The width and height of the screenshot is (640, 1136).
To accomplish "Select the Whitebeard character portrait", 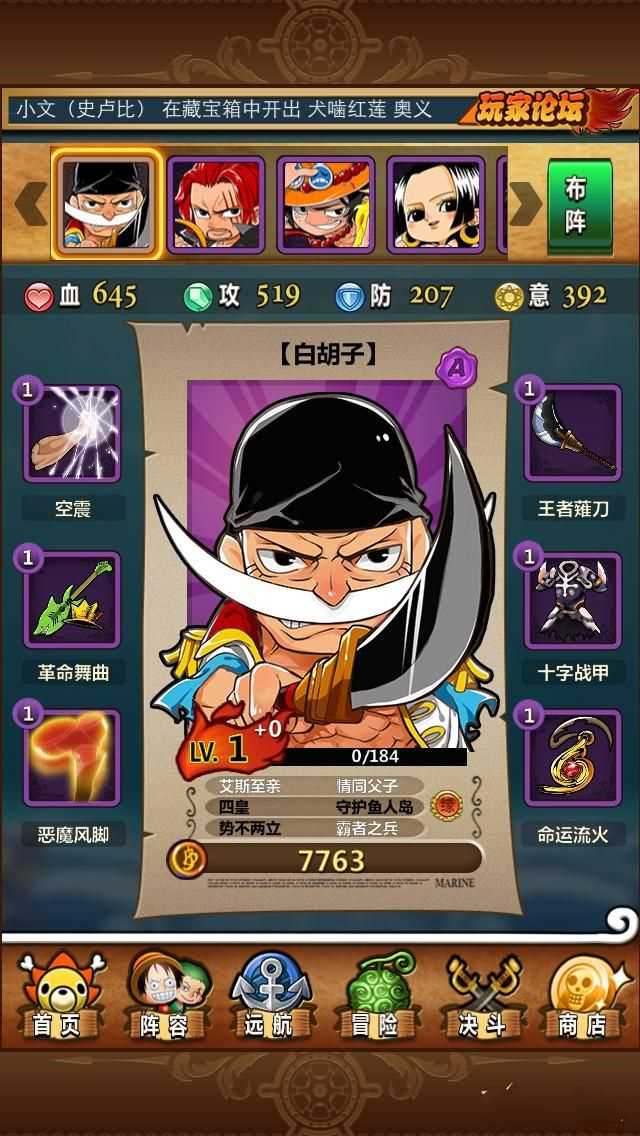I will pyautogui.click(x=106, y=204).
